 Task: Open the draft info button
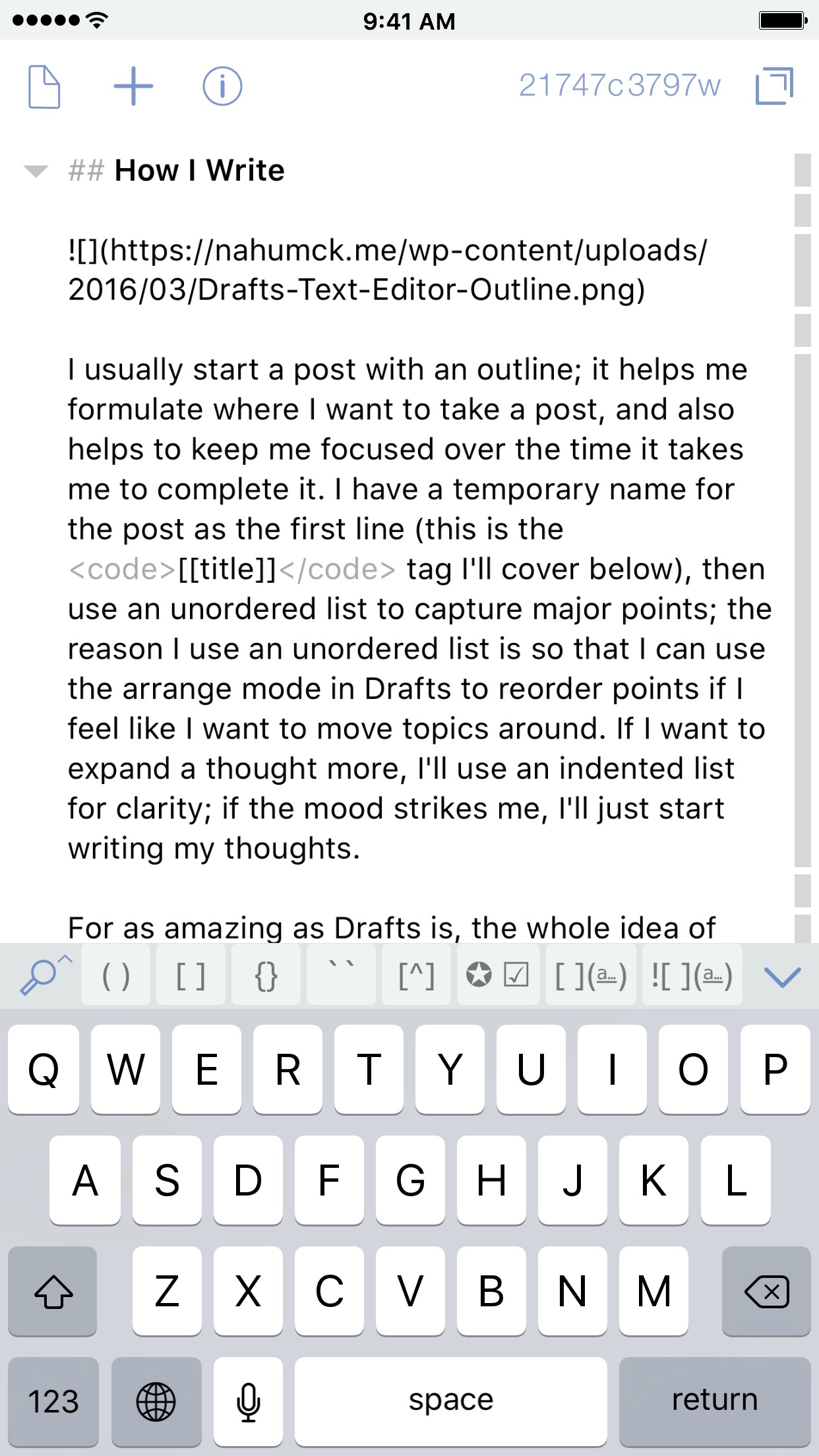222,86
